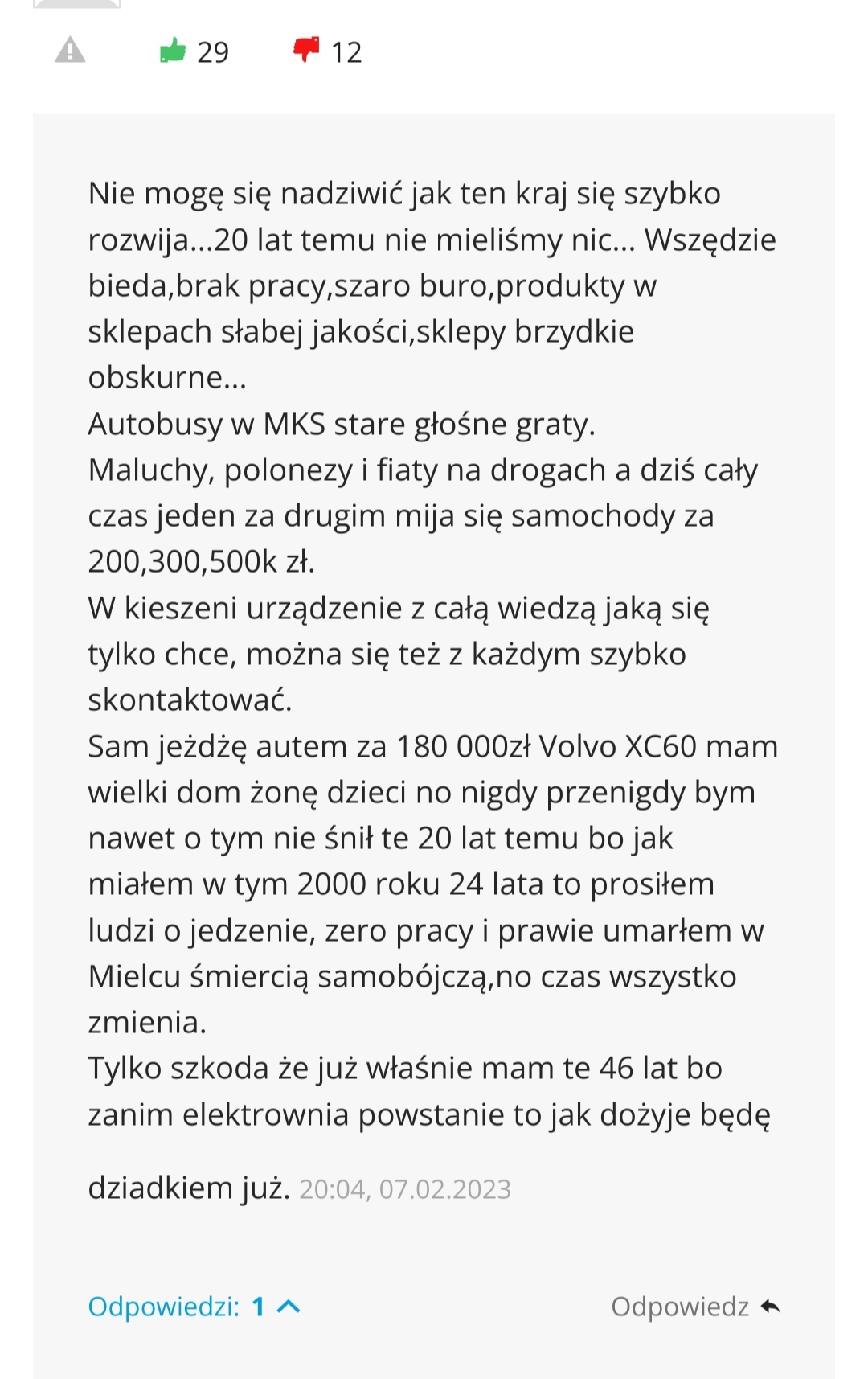Collapse the Odpowiedzi: 1 replies section
Viewport: 868px width, 1379px height.
click(194, 1307)
